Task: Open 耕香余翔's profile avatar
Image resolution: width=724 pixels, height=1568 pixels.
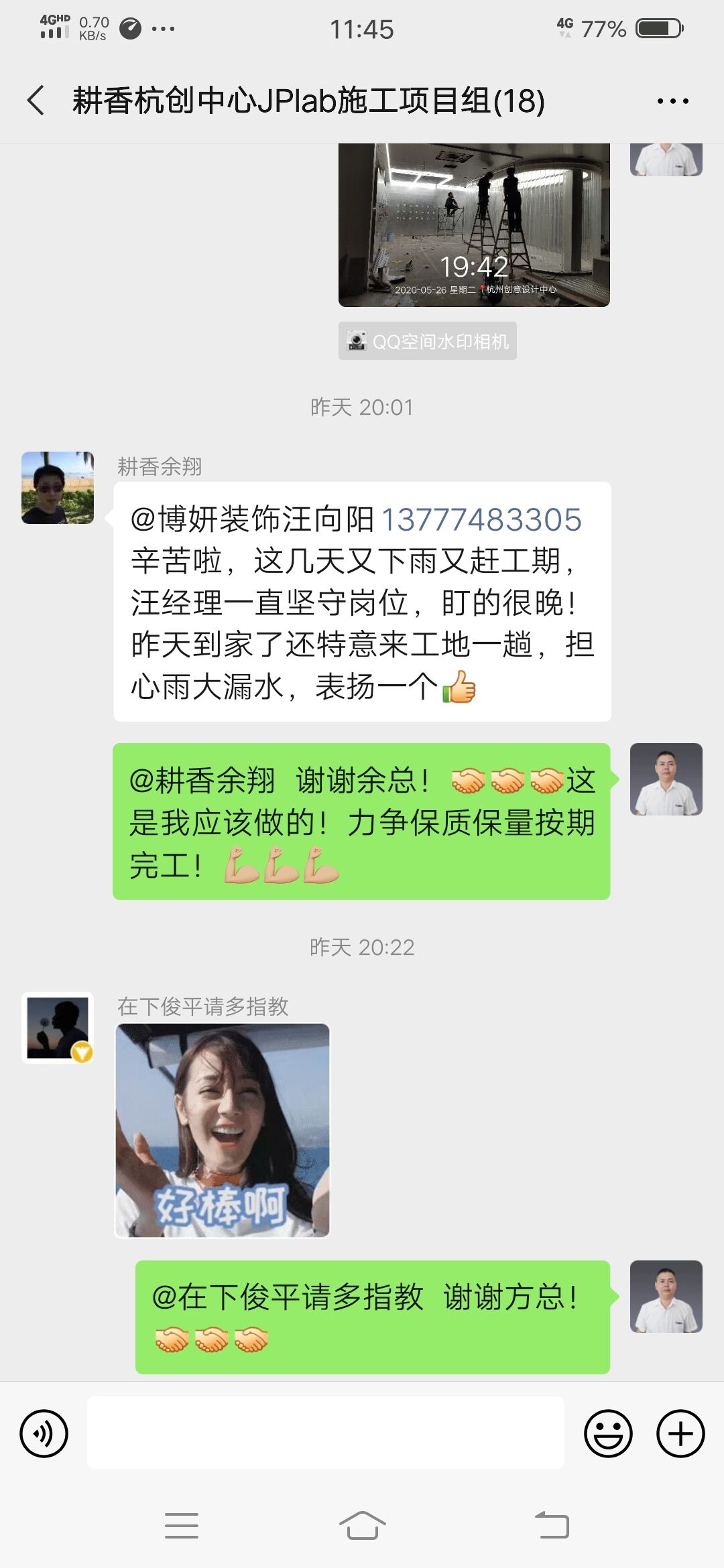Action: [x=58, y=488]
